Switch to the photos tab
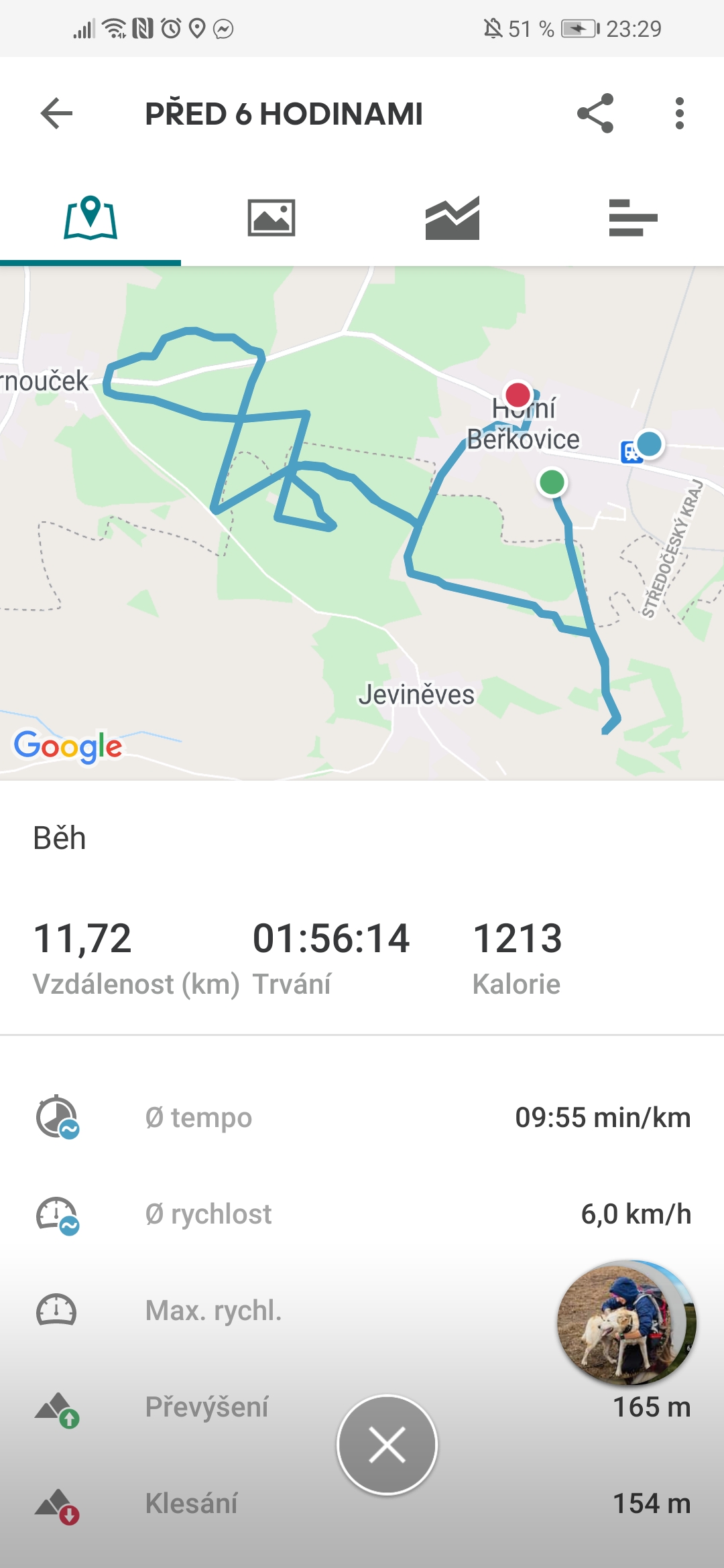724x1568 pixels. tap(271, 218)
